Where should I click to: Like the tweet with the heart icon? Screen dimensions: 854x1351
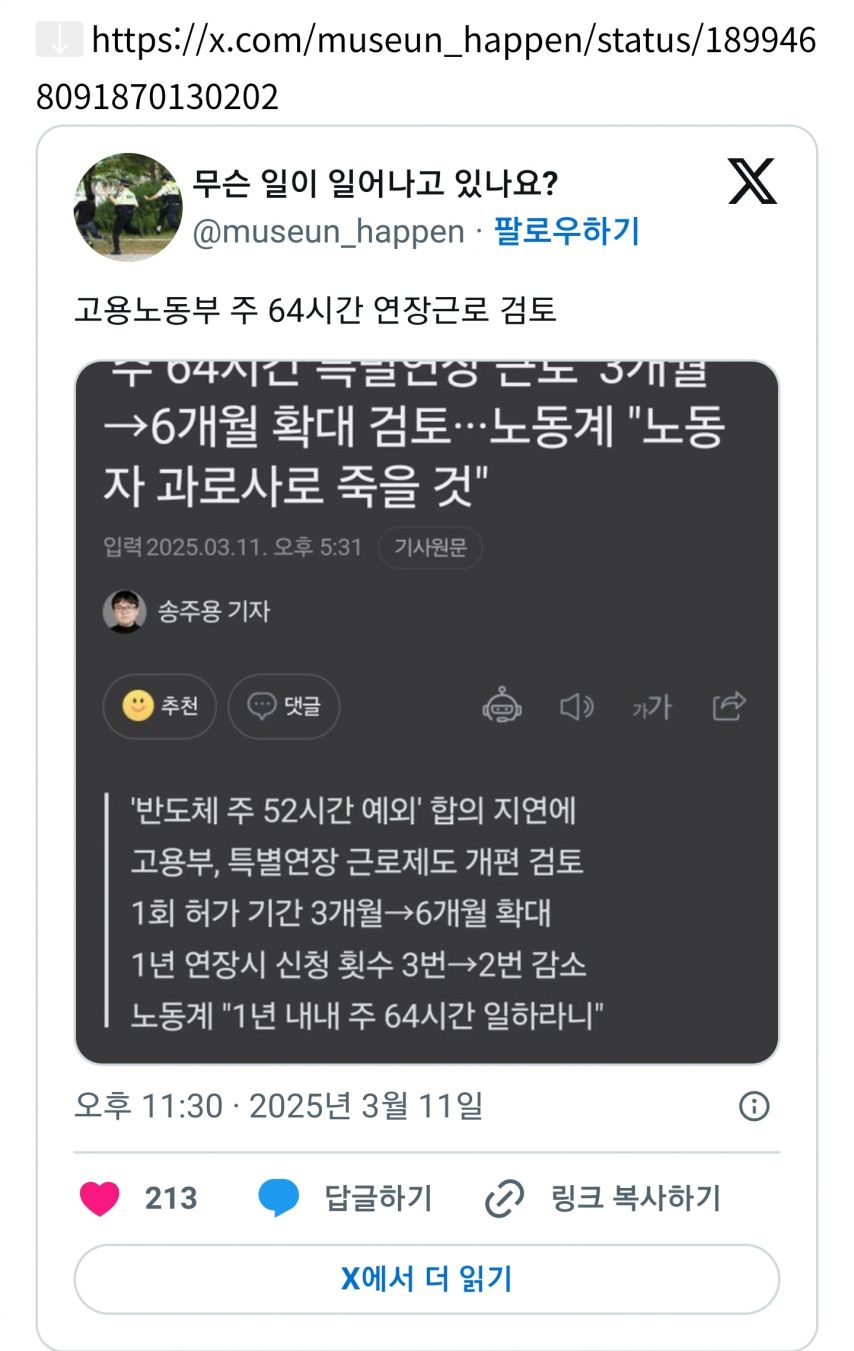100,1198
